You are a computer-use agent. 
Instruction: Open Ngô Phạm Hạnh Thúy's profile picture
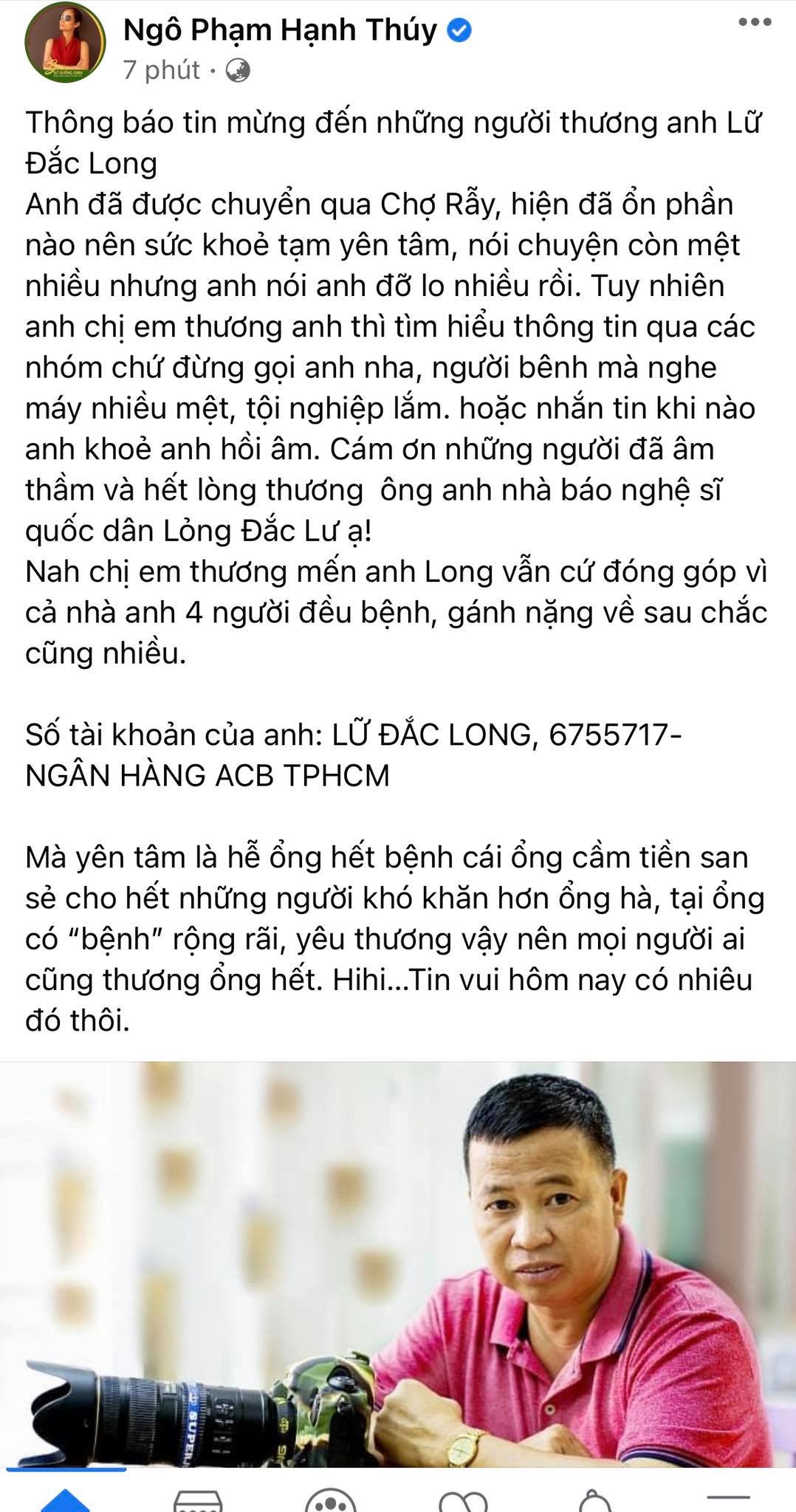point(65,46)
